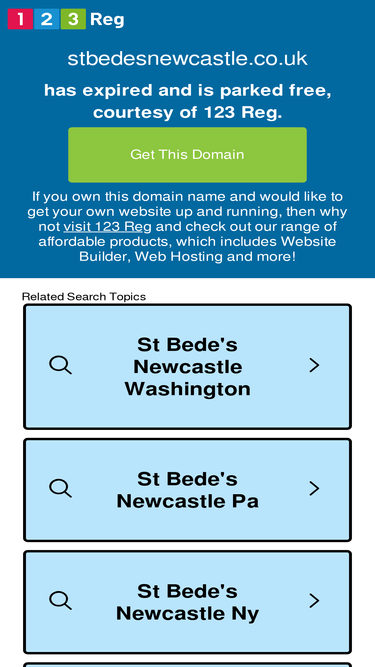Viewport: 375px width, 667px height.
Task: Tap the Get This Domain button
Action: click(x=187, y=154)
